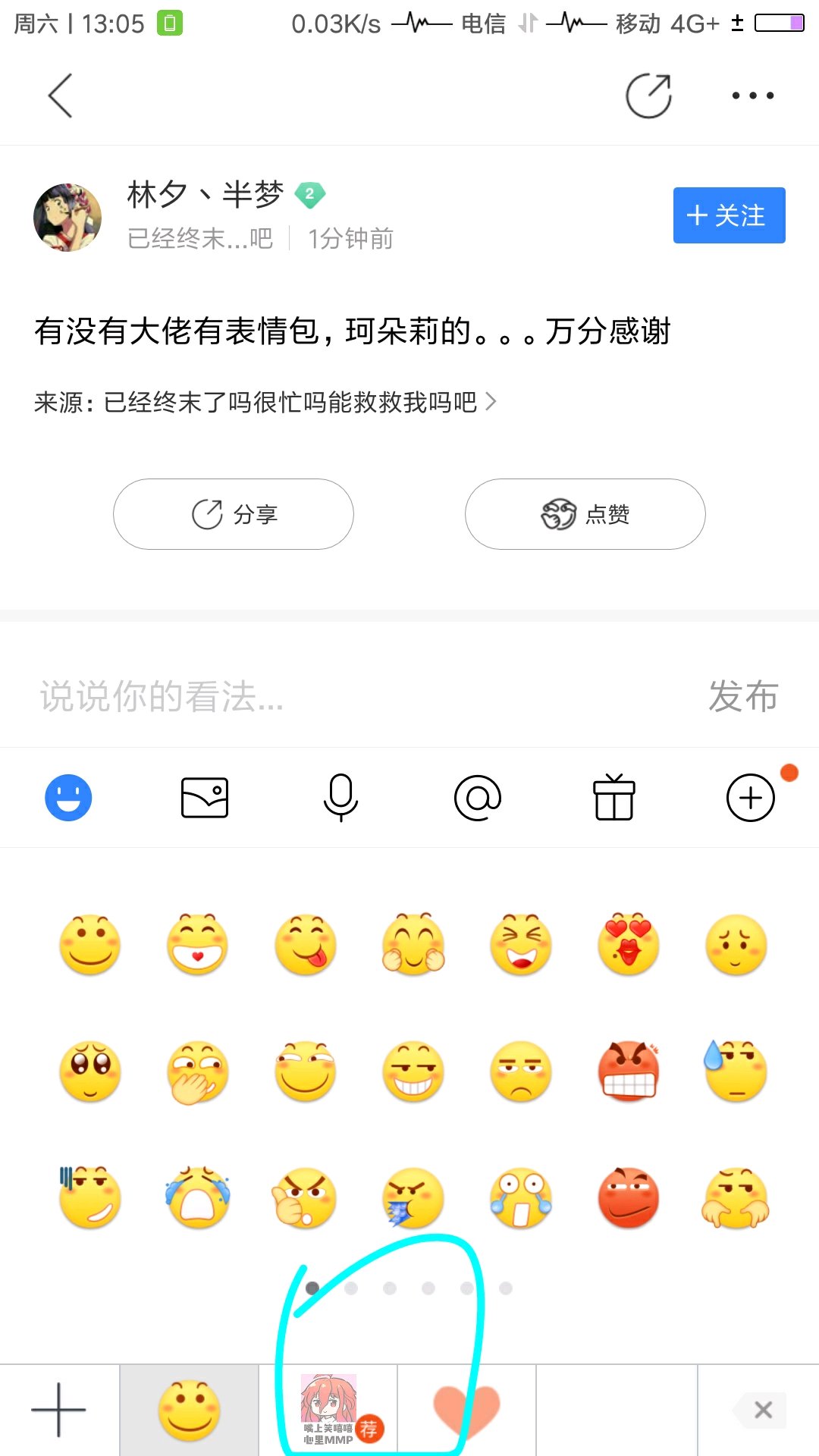Open more options with circled plus

751,798
